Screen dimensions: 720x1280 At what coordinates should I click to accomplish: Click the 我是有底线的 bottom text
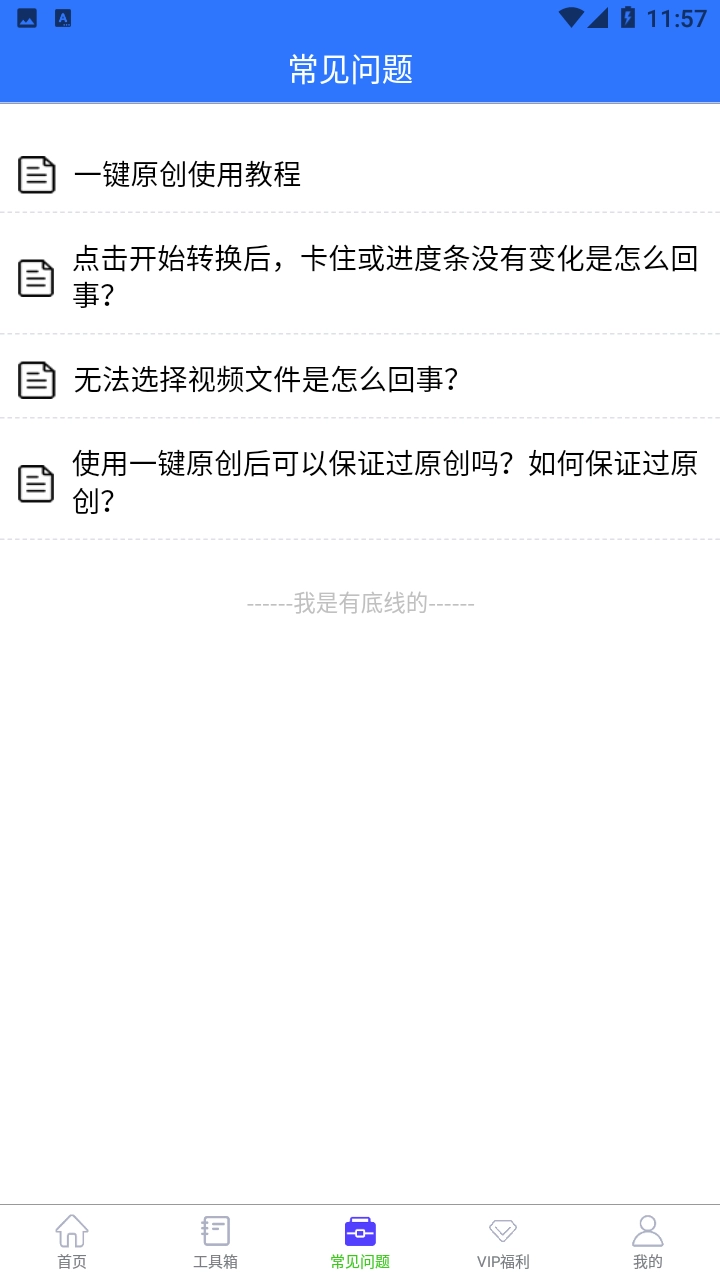[360, 603]
